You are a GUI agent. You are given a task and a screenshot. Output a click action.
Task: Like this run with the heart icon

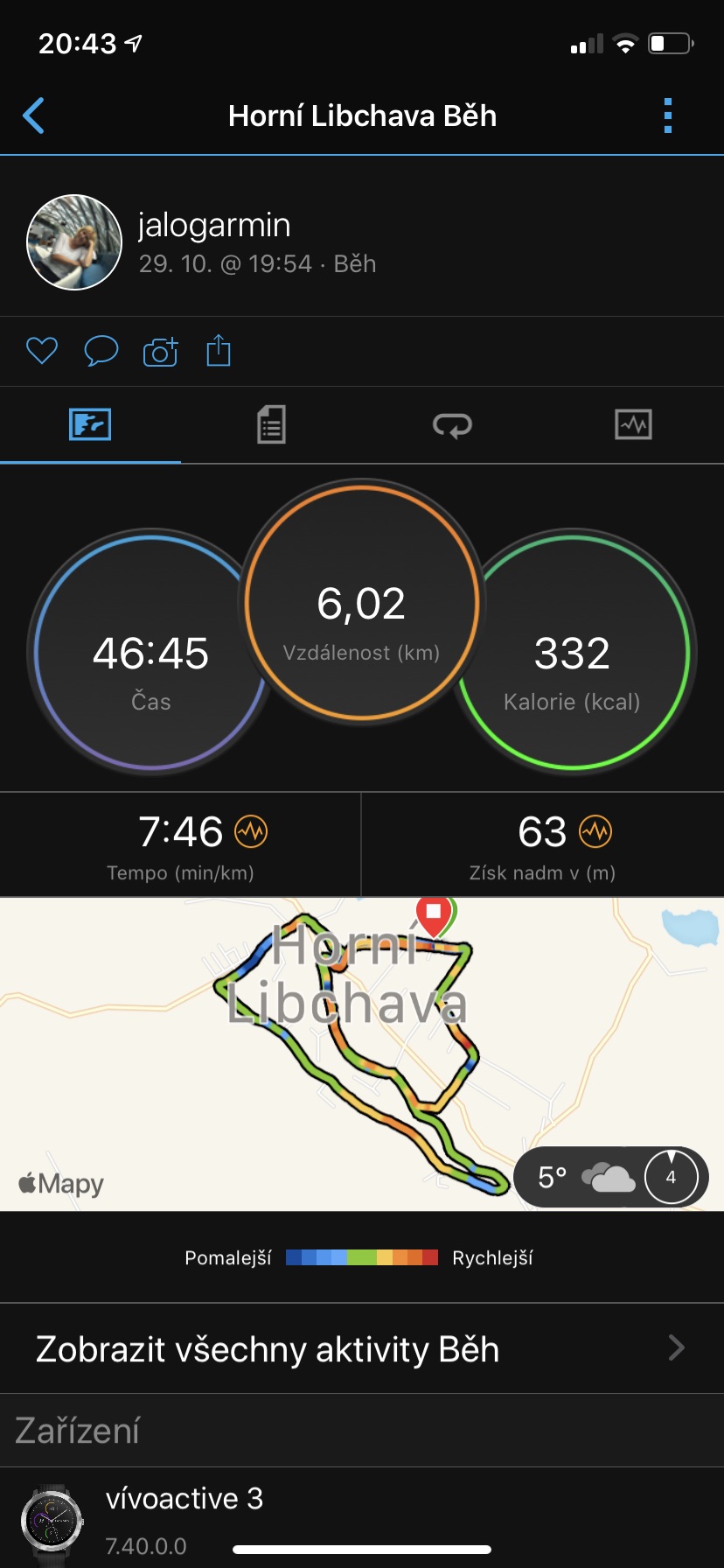point(42,351)
